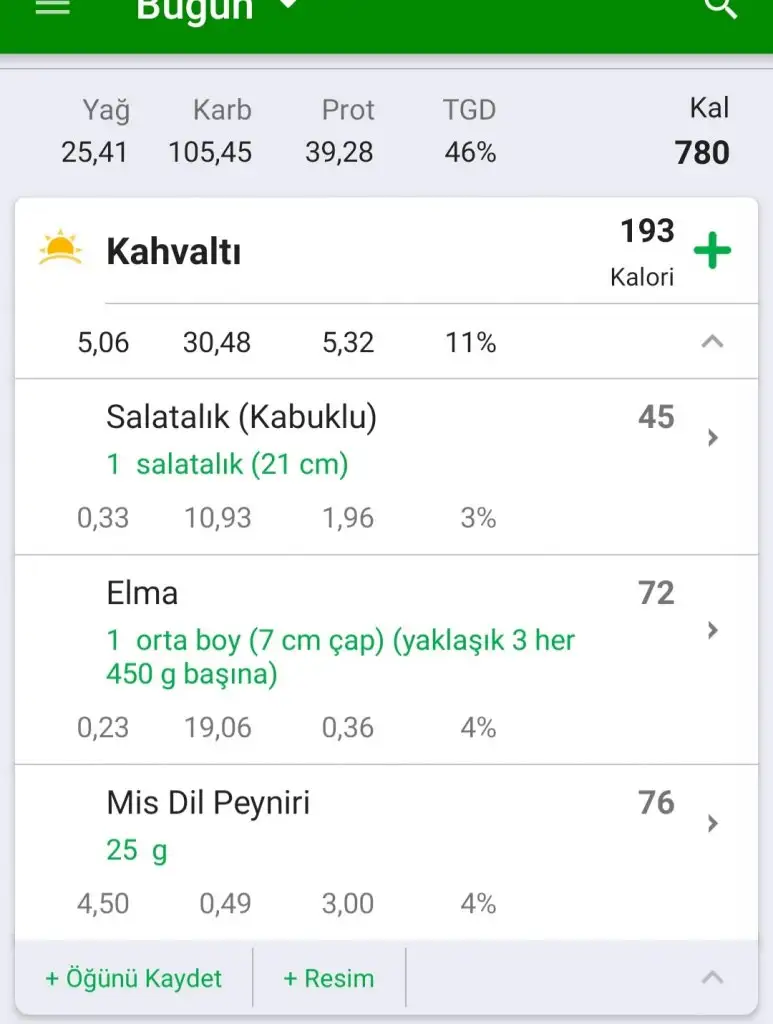Add a food to Kahvaltı
Image resolution: width=773 pixels, height=1024 pixels.
coord(712,251)
